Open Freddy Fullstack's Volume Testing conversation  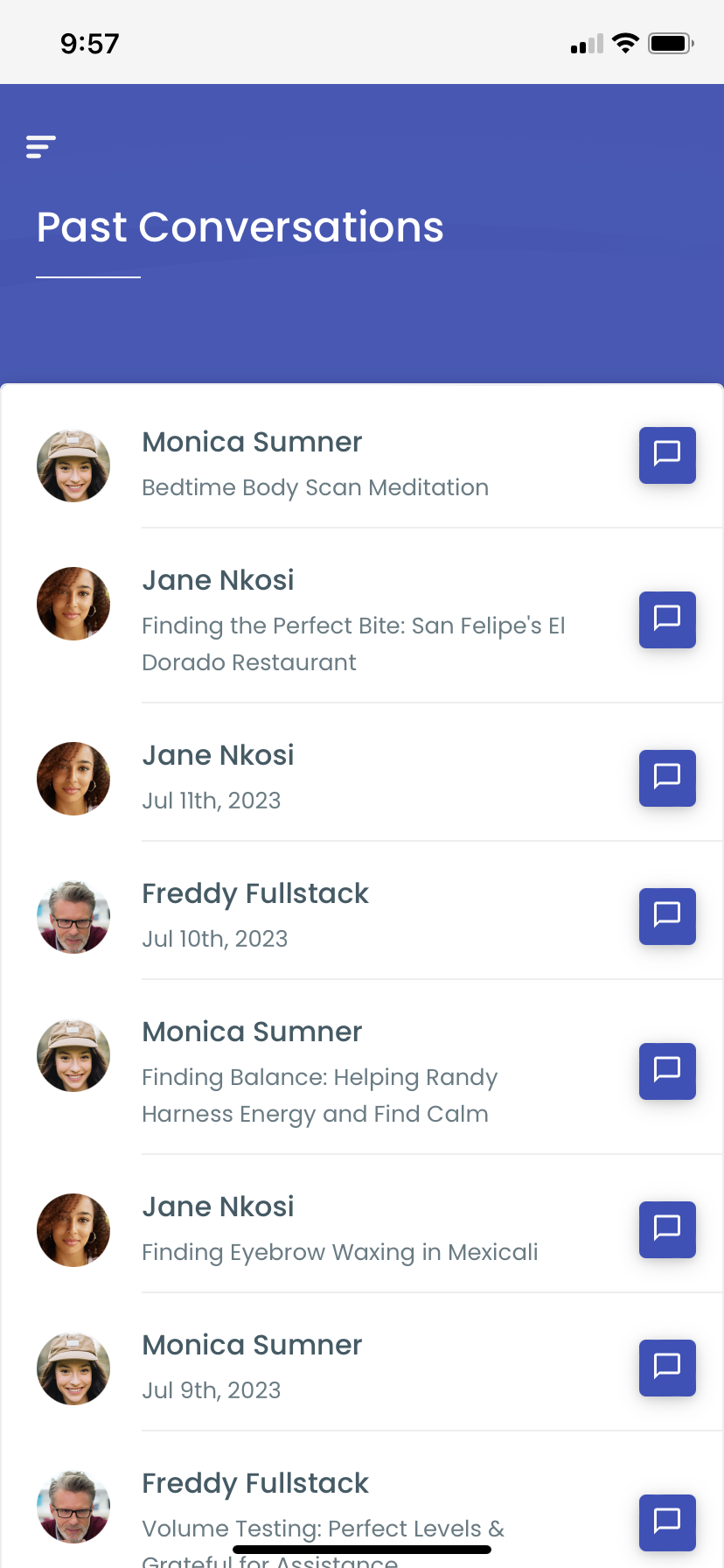[x=323, y=1505]
